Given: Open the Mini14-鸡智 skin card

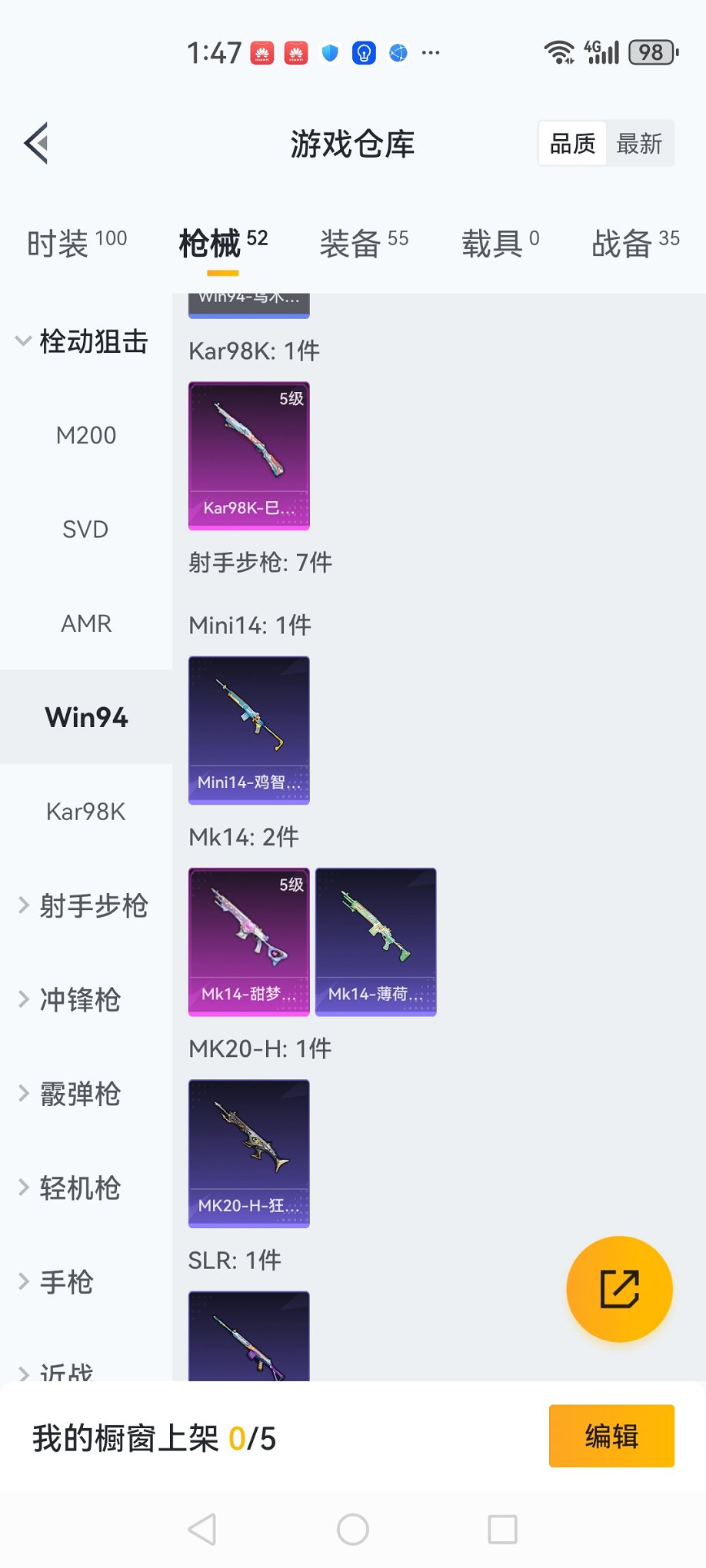Looking at the screenshot, I should 249,730.
